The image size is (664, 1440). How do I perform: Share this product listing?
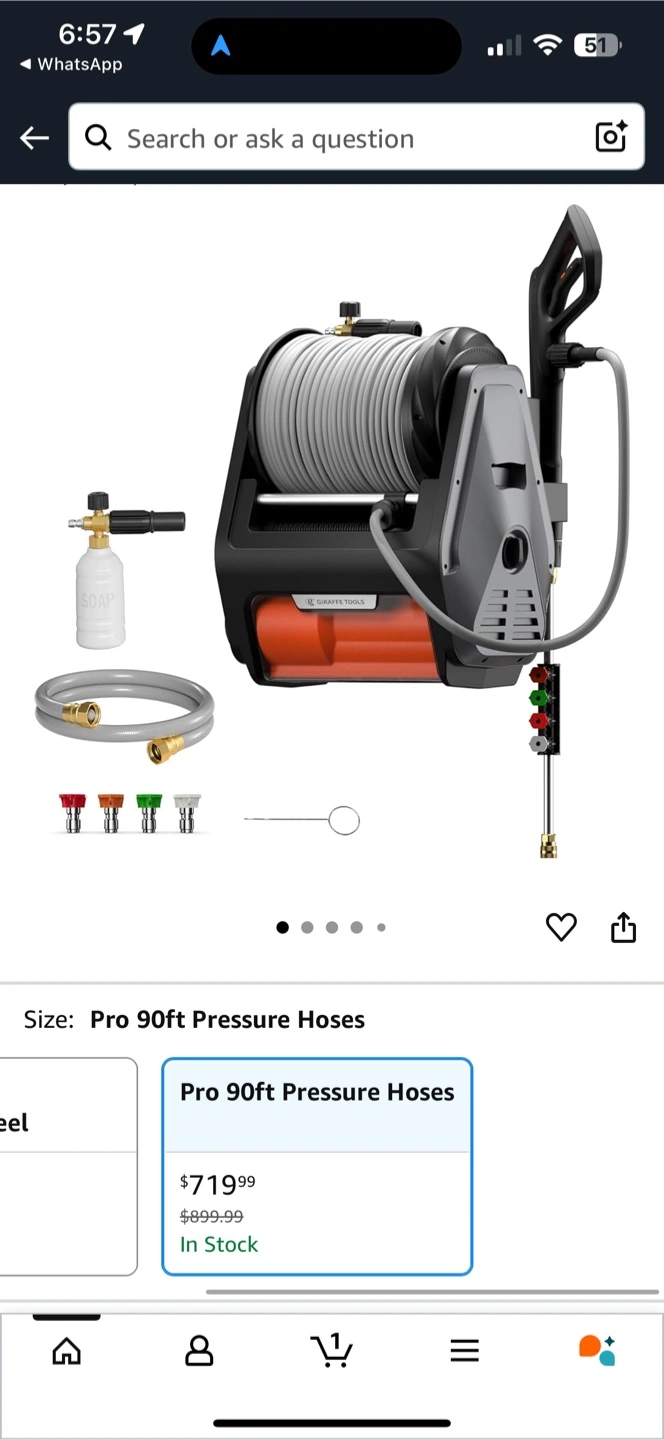click(x=623, y=927)
